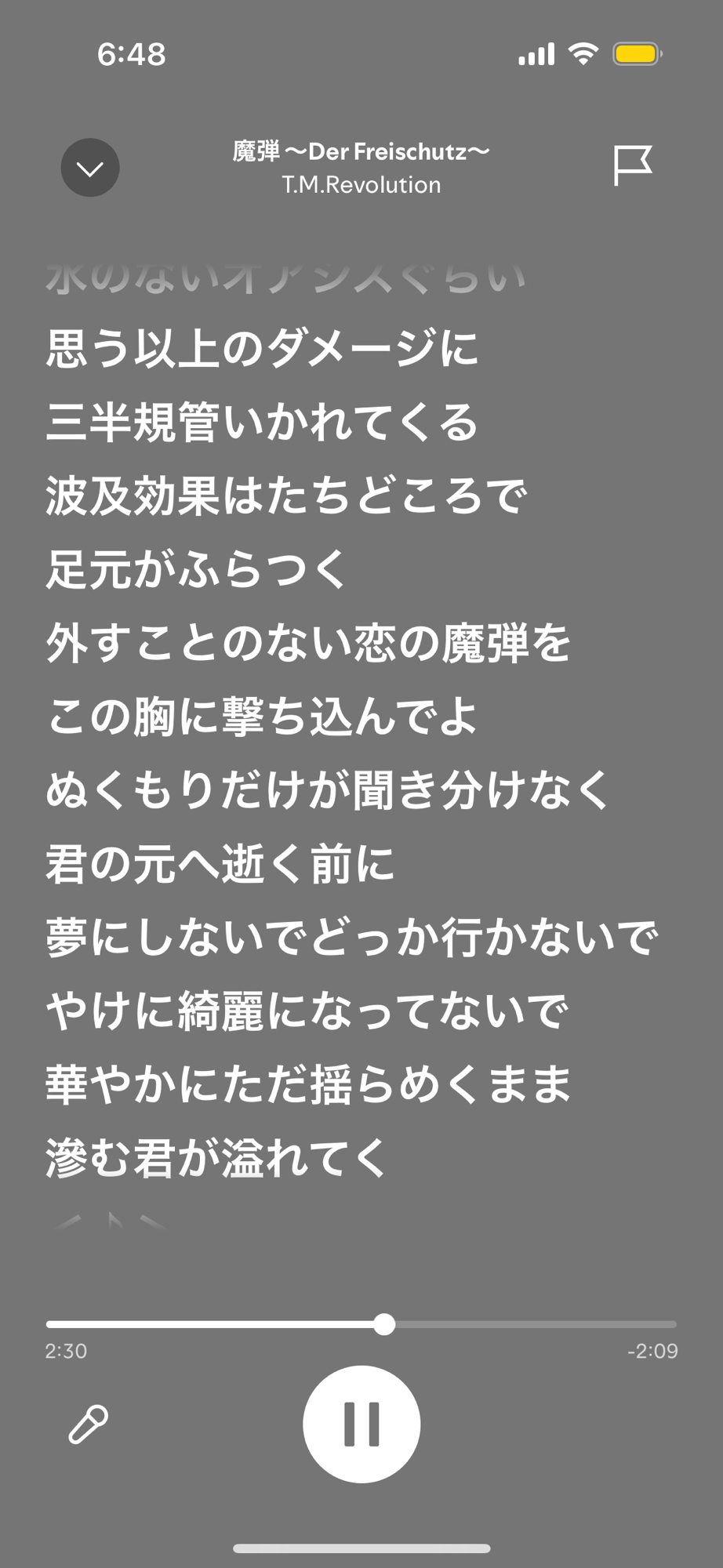The image size is (723, 1568).
Task: Jump to lyric line 思う以上のダメージに
Action: coord(262,348)
